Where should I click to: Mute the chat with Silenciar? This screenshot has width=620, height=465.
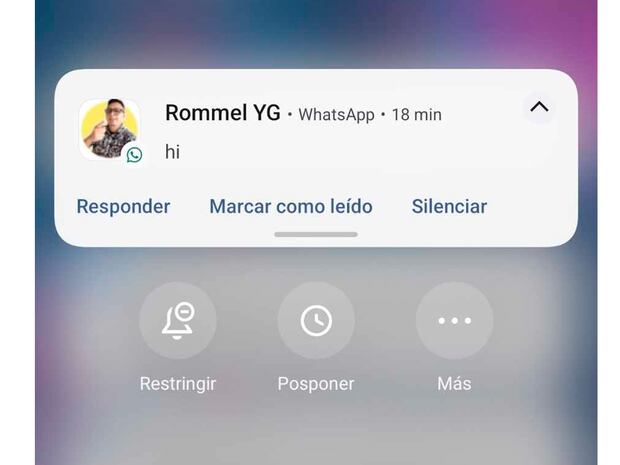tap(449, 207)
